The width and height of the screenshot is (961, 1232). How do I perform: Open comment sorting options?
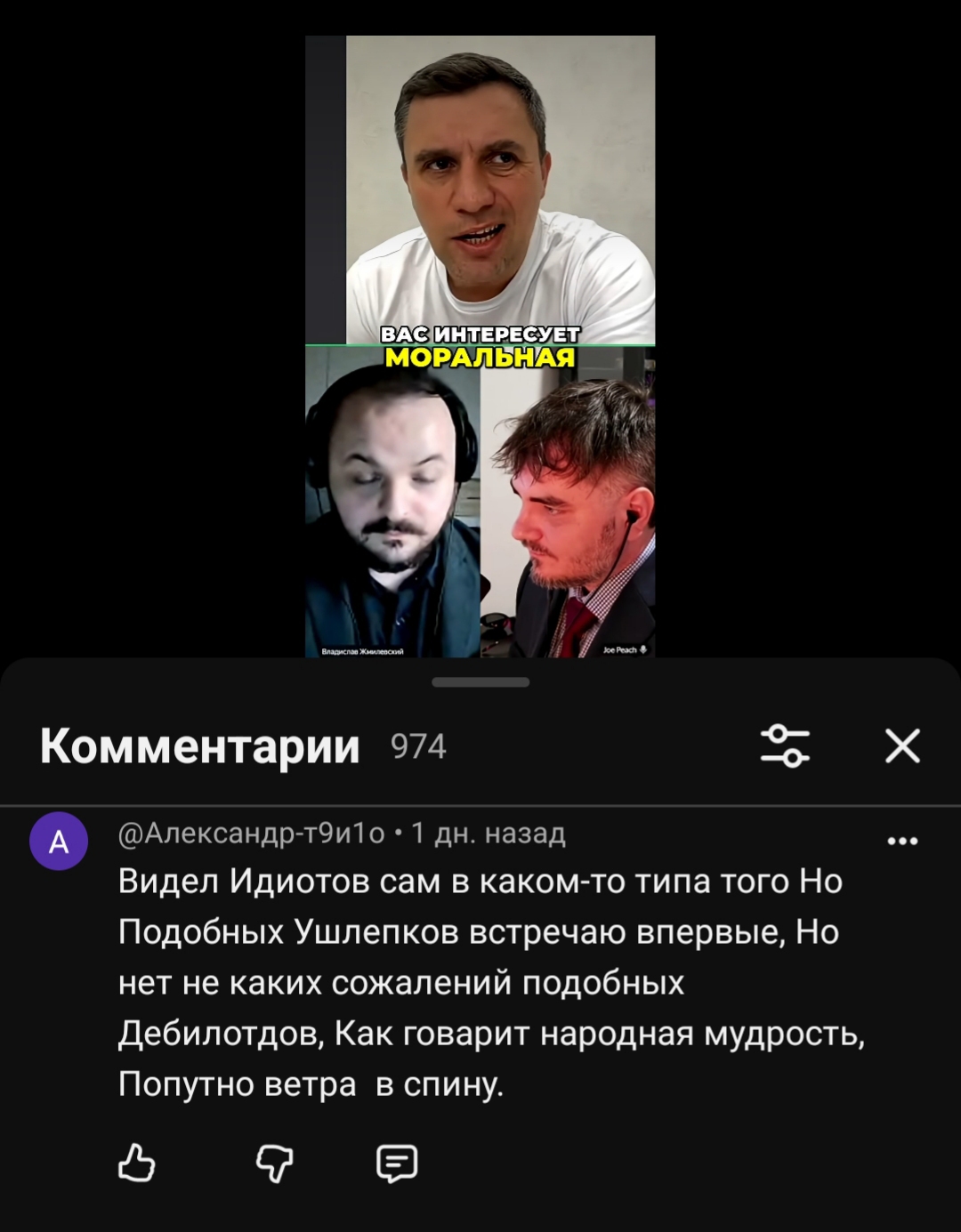(x=785, y=745)
